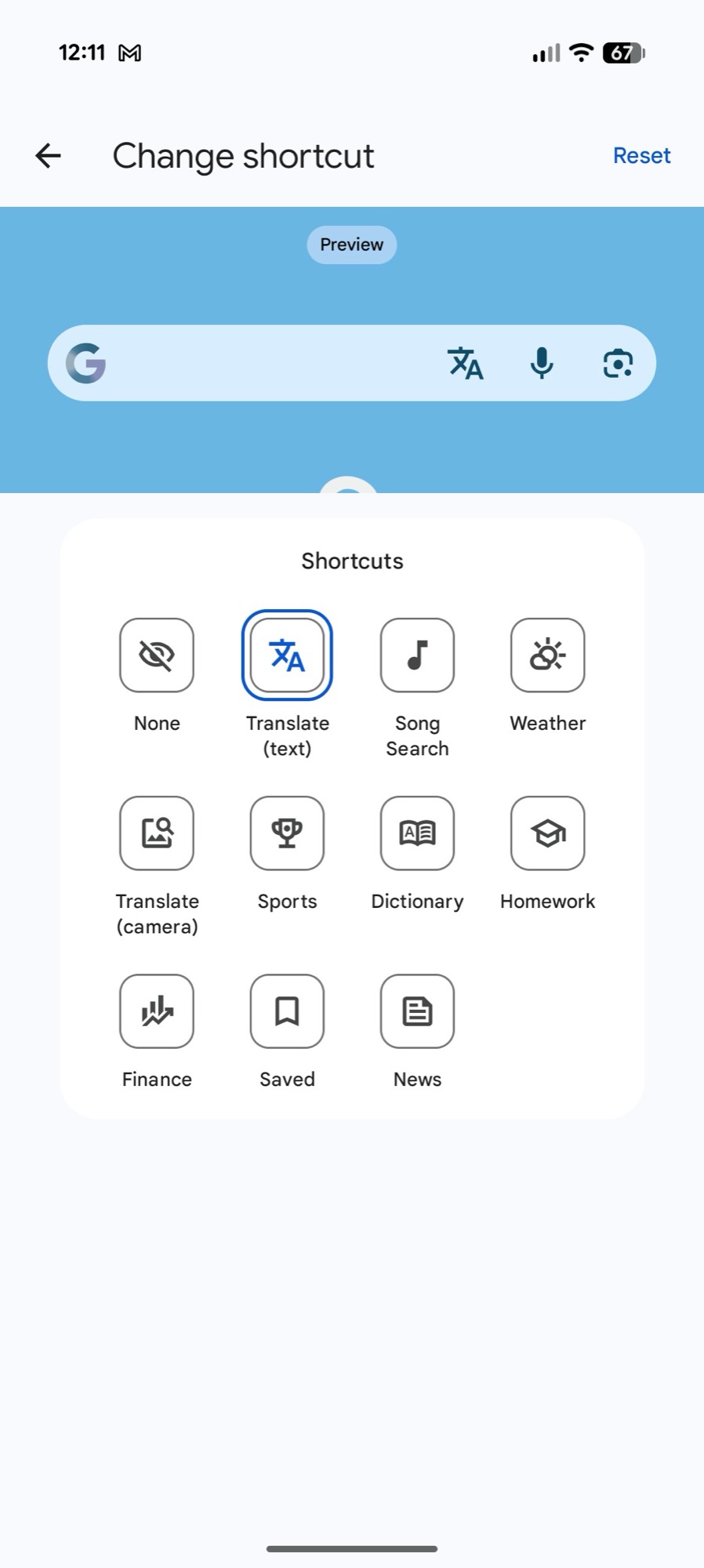The height and width of the screenshot is (1568, 704).
Task: Open Google Lens from the search bar
Action: coord(618,362)
